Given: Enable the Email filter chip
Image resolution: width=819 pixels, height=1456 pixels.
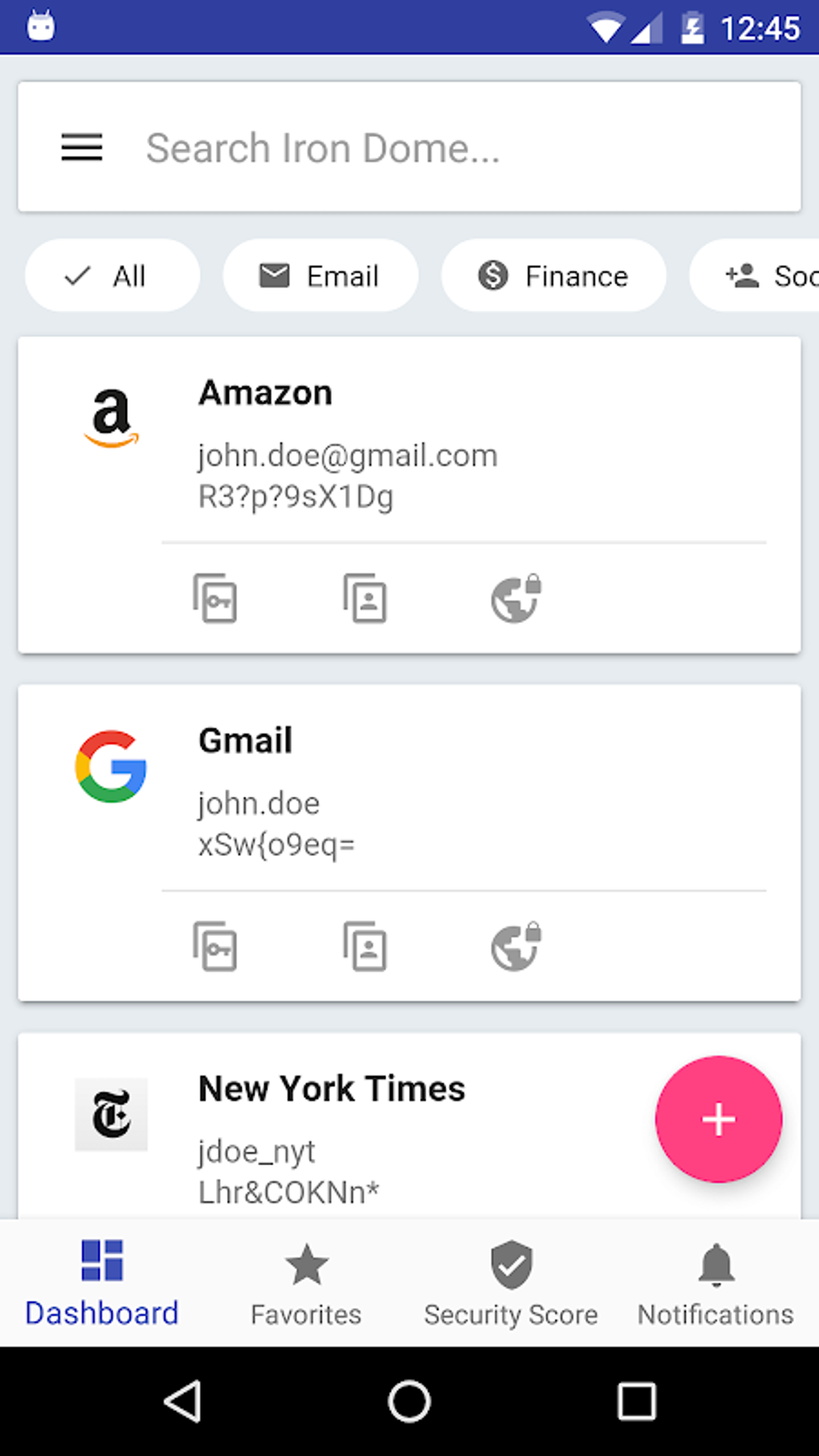Looking at the screenshot, I should click(x=320, y=275).
